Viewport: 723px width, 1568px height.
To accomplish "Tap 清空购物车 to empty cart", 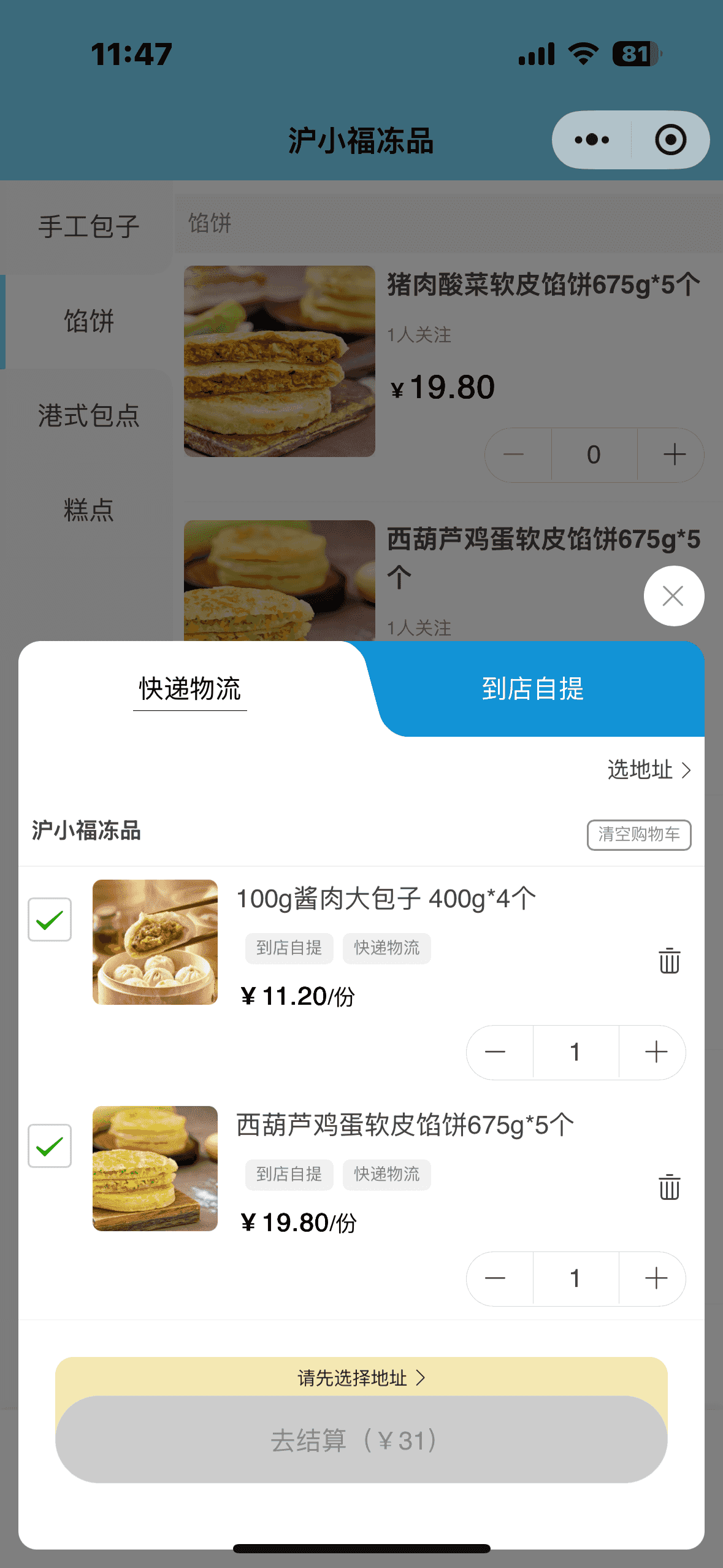I will tap(638, 834).
